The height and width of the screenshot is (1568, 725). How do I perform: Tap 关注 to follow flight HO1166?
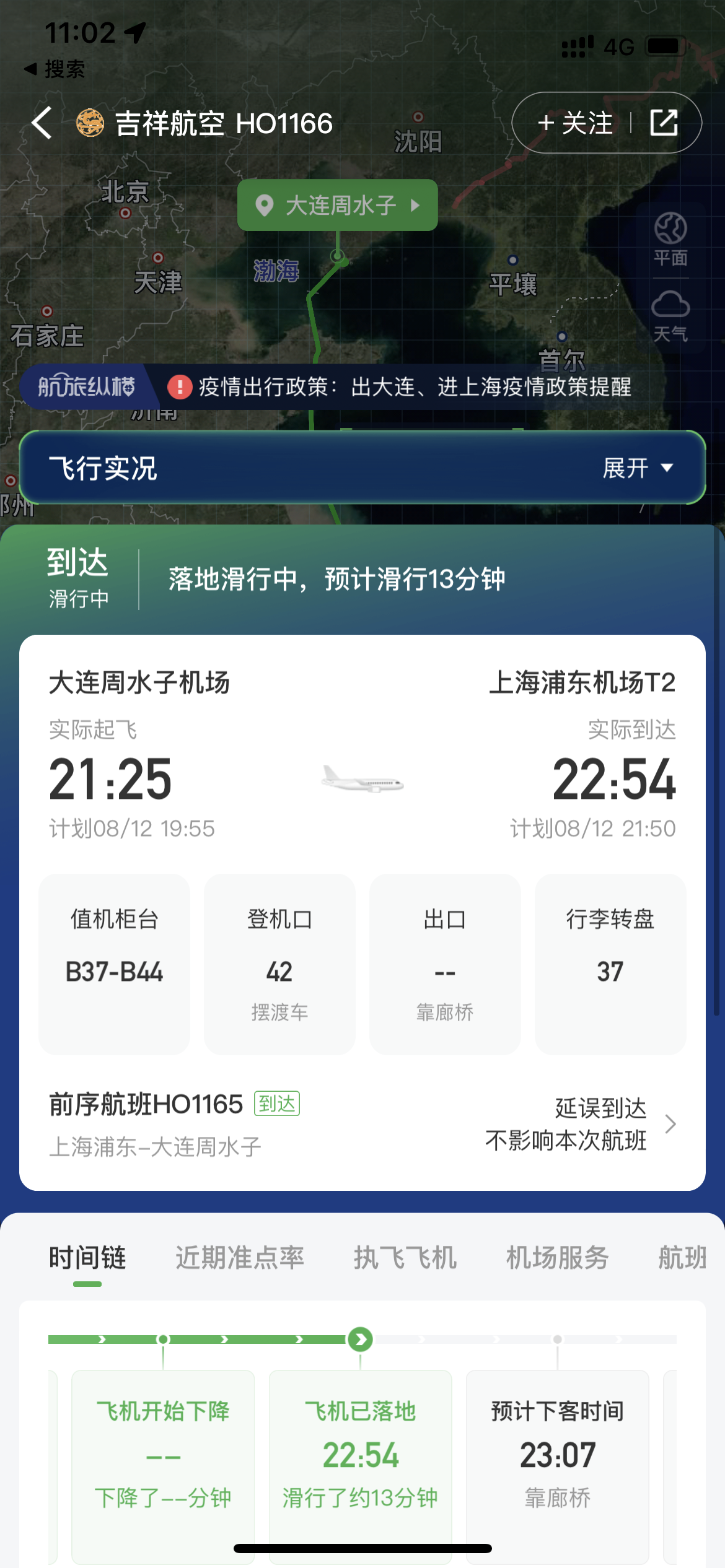[x=575, y=123]
